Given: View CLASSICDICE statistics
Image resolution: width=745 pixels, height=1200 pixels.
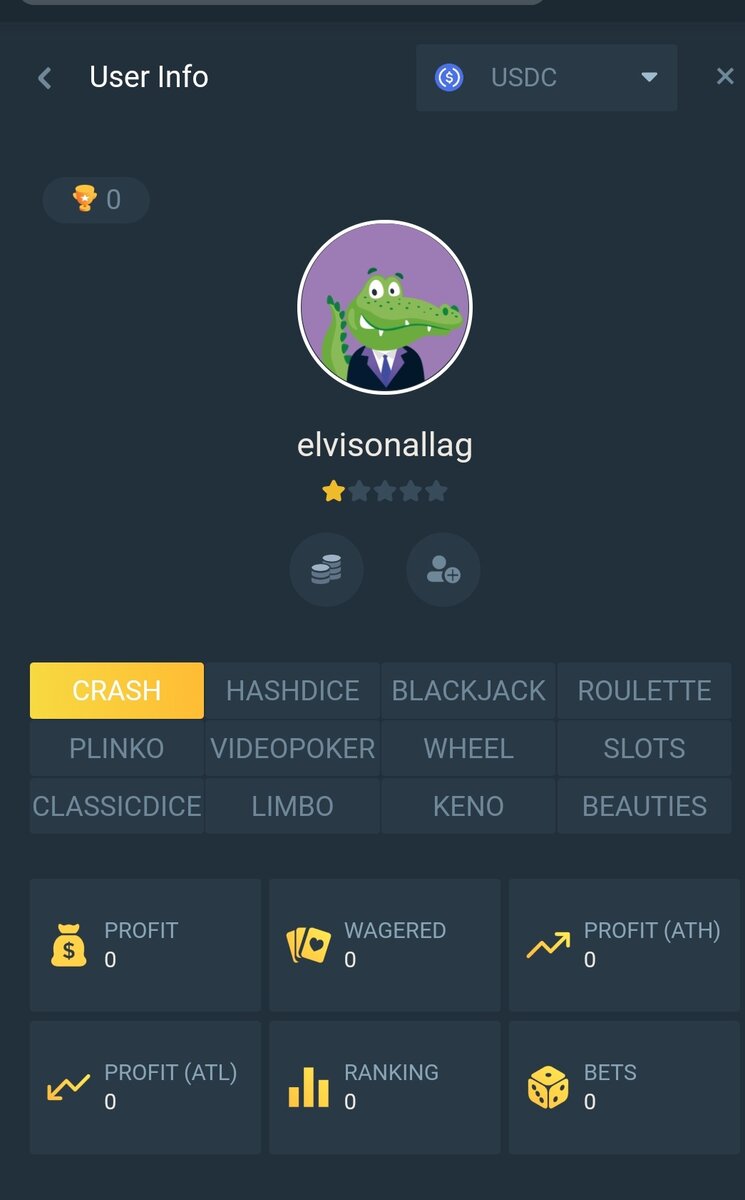Looking at the screenshot, I should pos(117,806).
